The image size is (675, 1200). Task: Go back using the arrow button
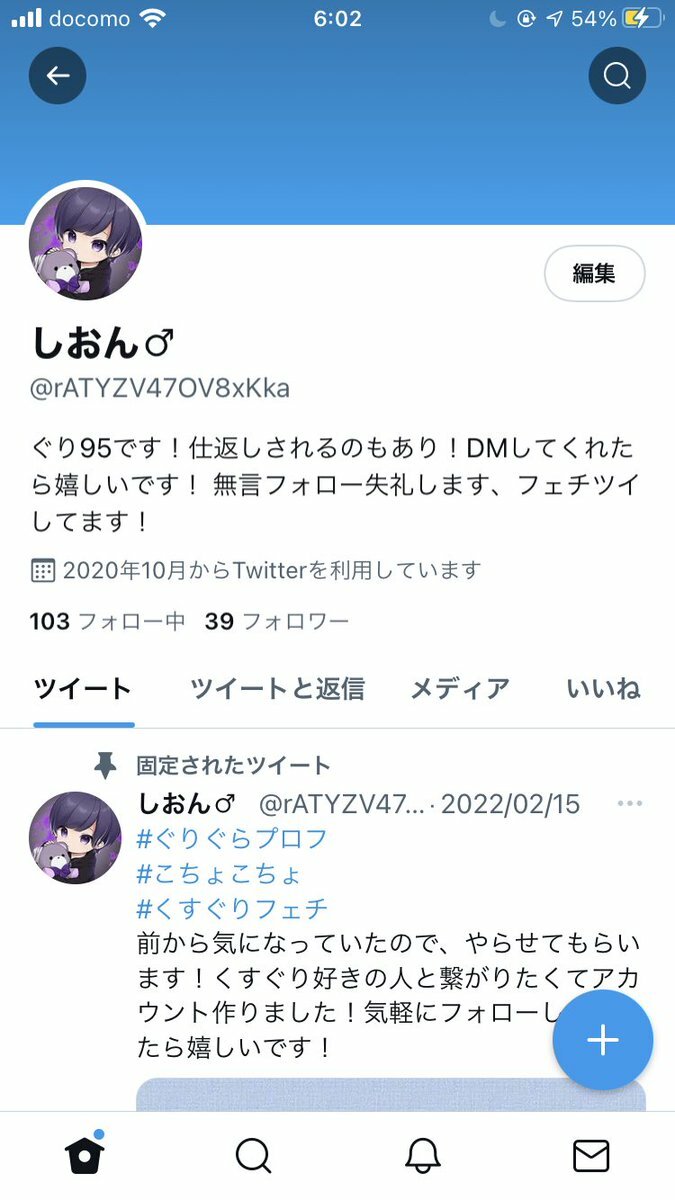[x=58, y=76]
